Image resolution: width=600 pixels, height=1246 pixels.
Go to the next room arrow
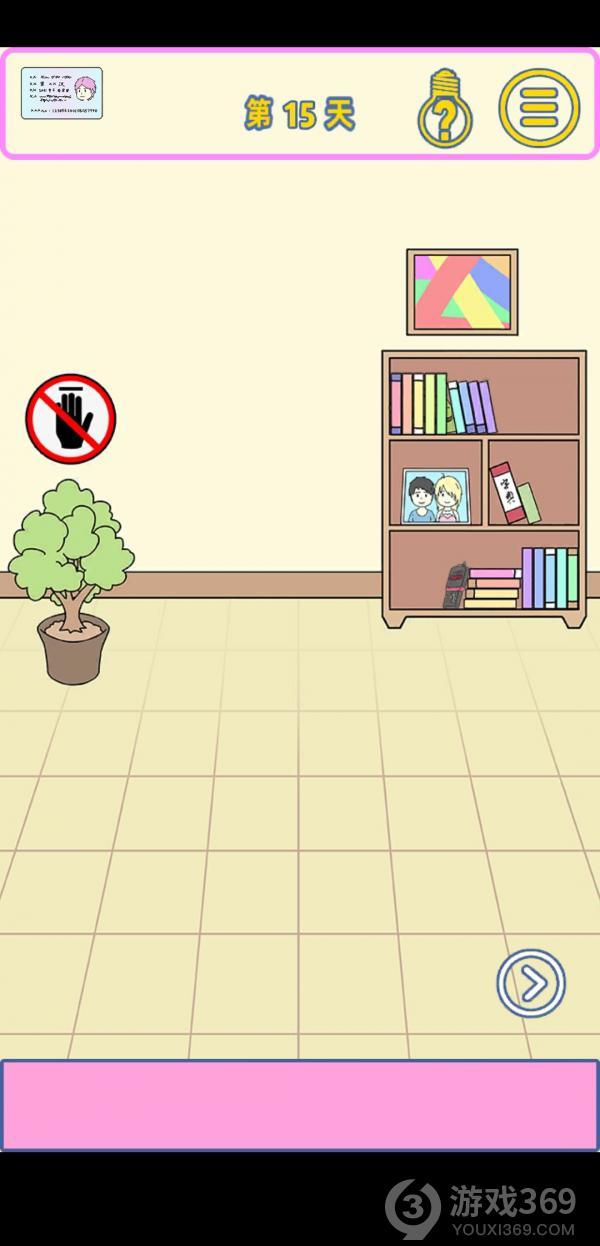click(x=531, y=983)
